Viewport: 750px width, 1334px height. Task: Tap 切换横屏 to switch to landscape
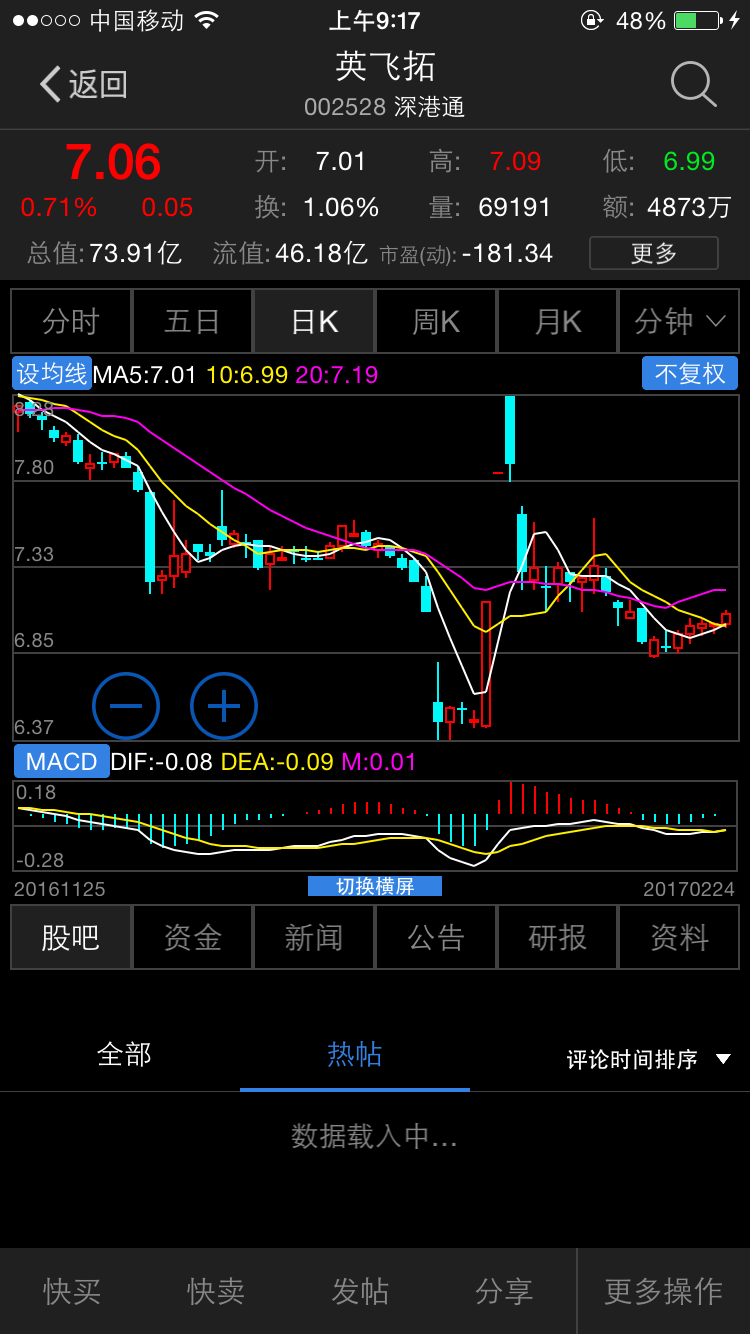pos(375,886)
